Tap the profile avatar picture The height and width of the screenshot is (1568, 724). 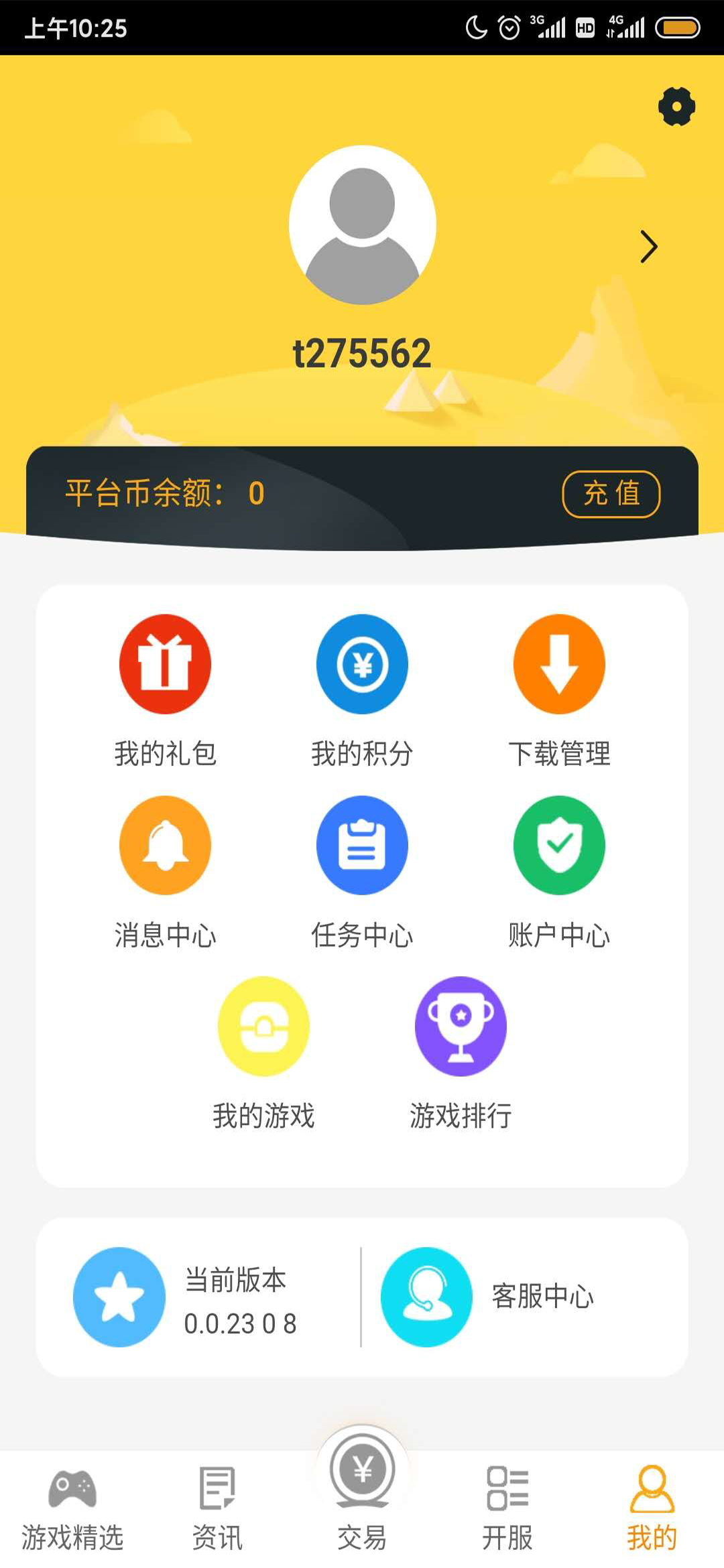click(x=363, y=225)
